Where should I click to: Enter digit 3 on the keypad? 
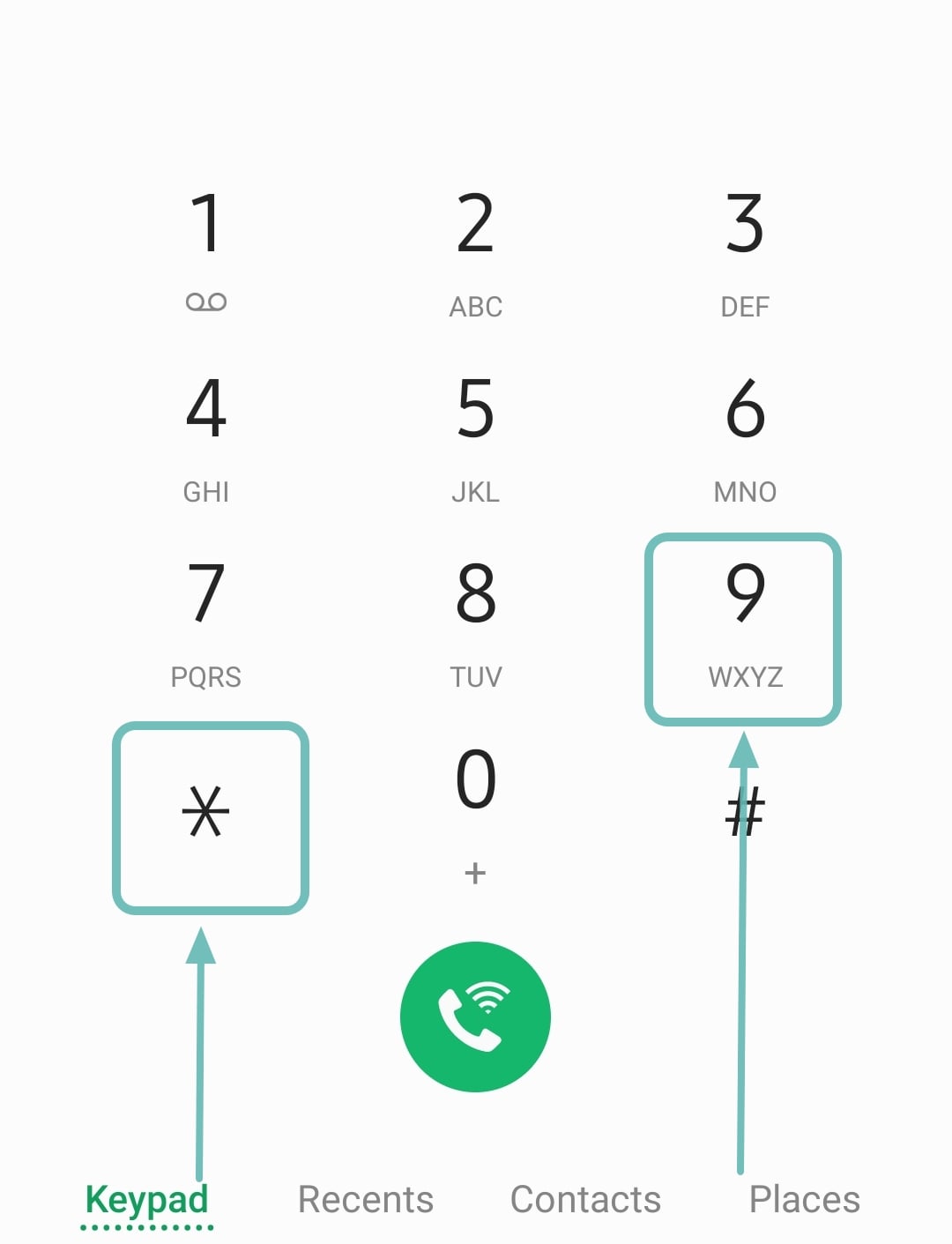coord(745,247)
